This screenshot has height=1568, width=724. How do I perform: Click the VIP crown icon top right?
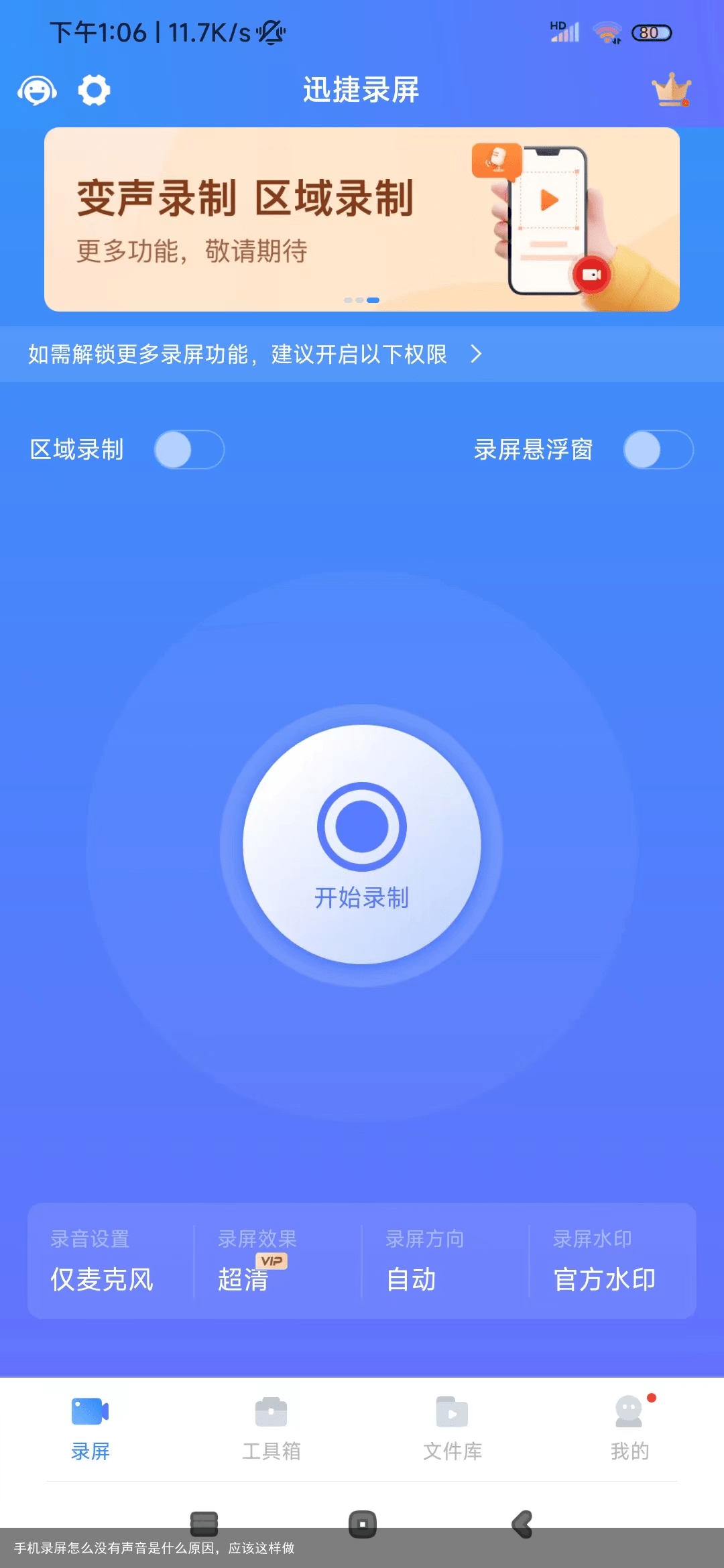(x=670, y=90)
